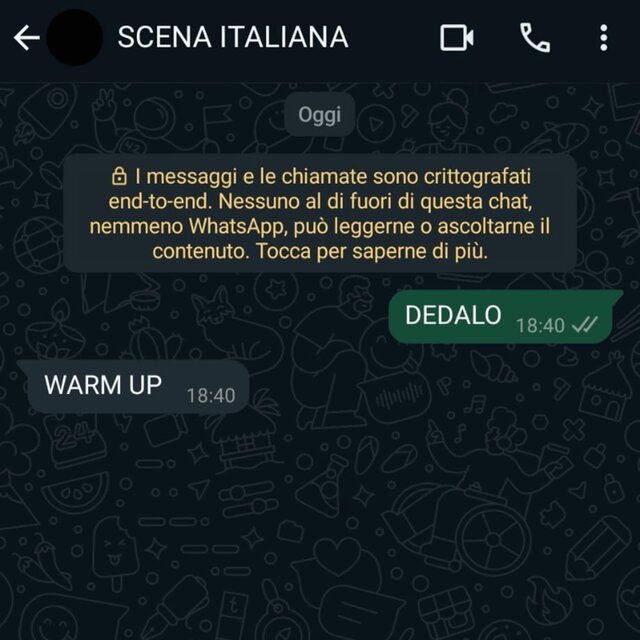
Task: Go back to the chat list
Action: (26, 38)
